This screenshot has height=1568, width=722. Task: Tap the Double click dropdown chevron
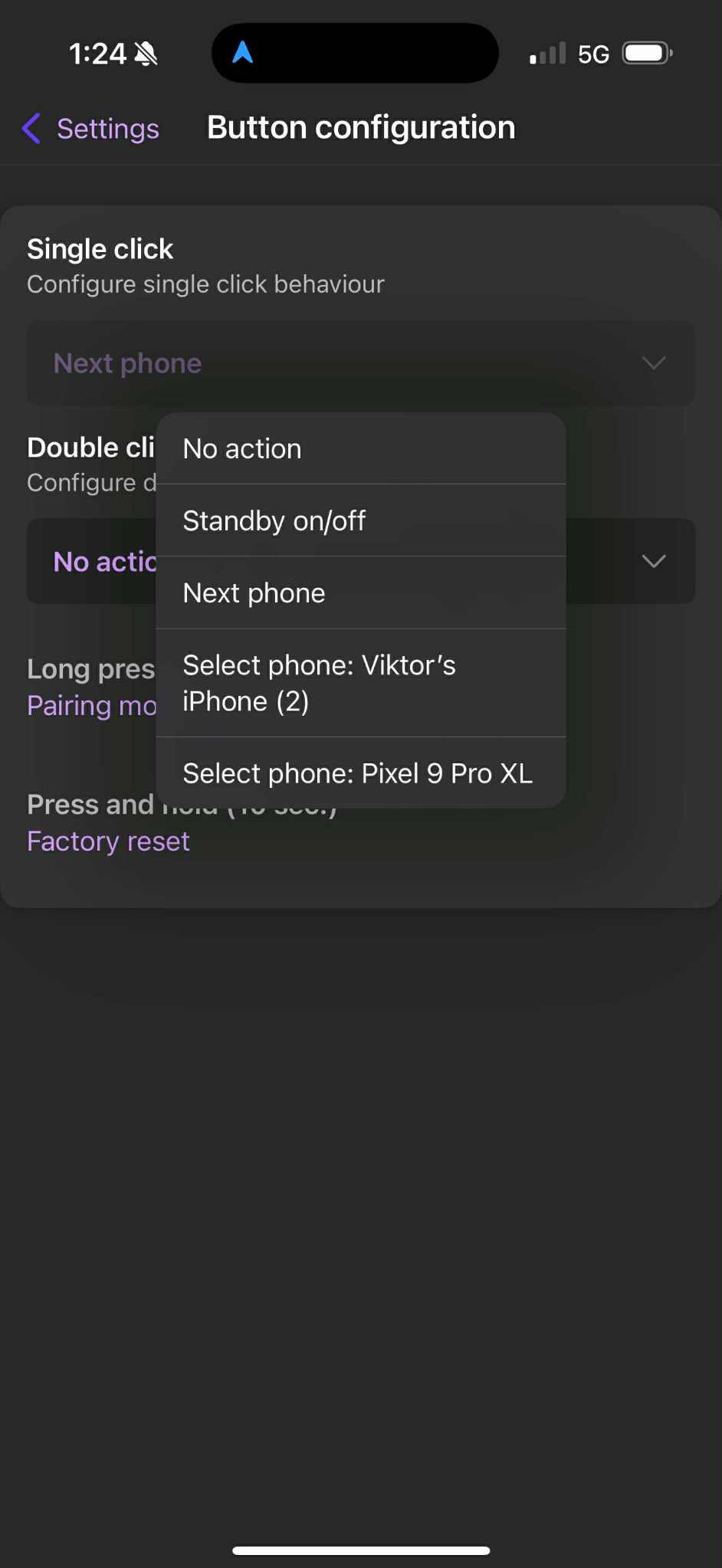[653, 562]
